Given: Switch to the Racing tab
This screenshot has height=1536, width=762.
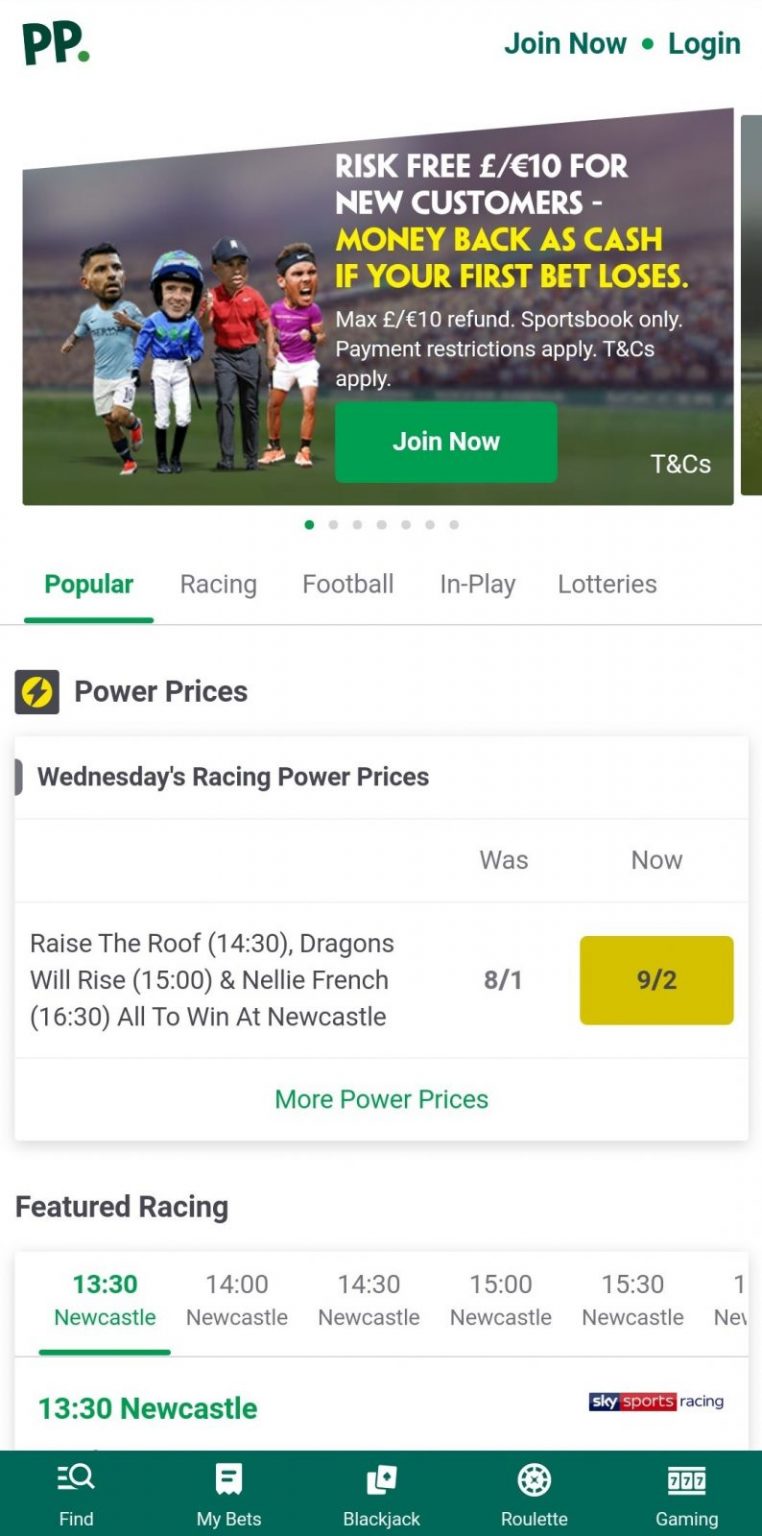Looking at the screenshot, I should [x=218, y=584].
